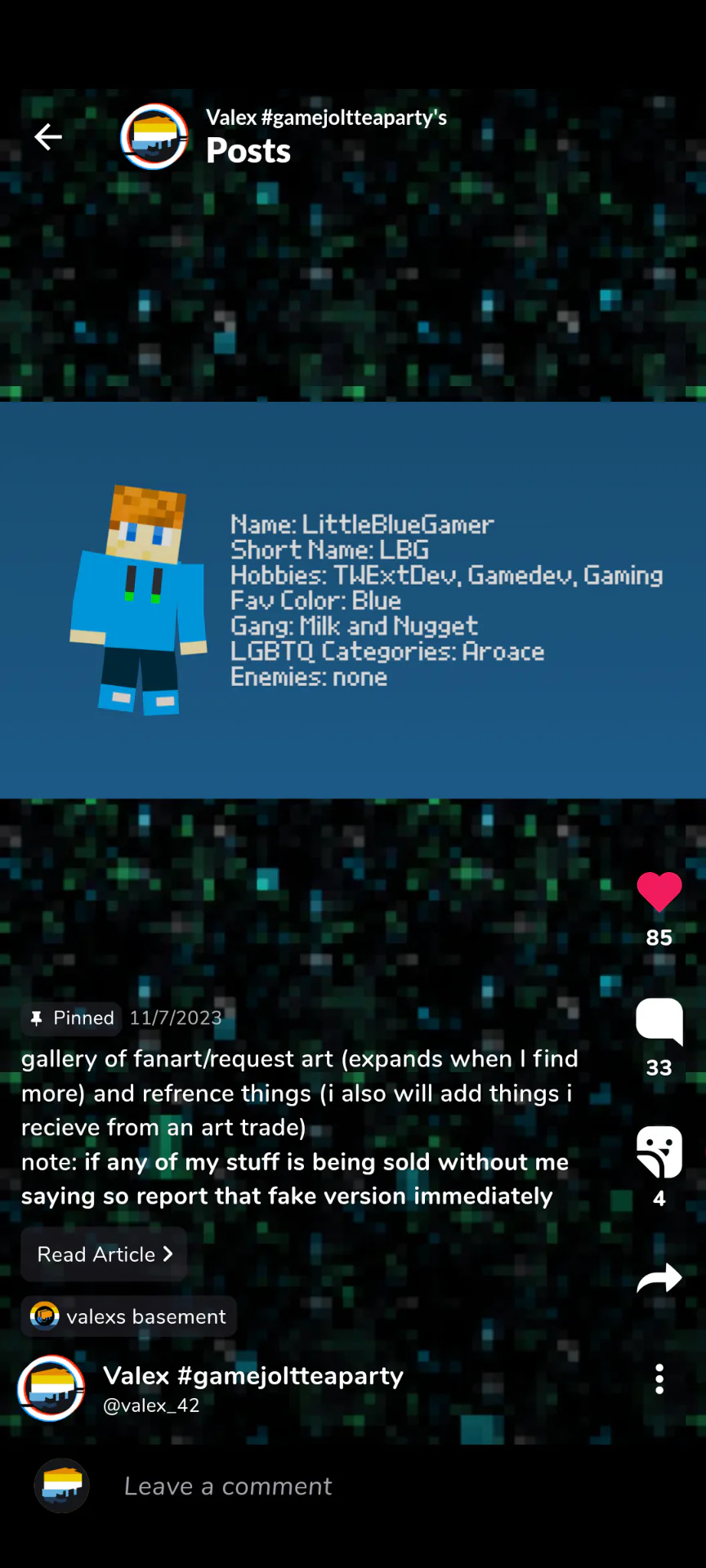Image resolution: width=706 pixels, height=1568 pixels.
Task: Open the LittleBlueGamer post image
Action: tap(353, 599)
